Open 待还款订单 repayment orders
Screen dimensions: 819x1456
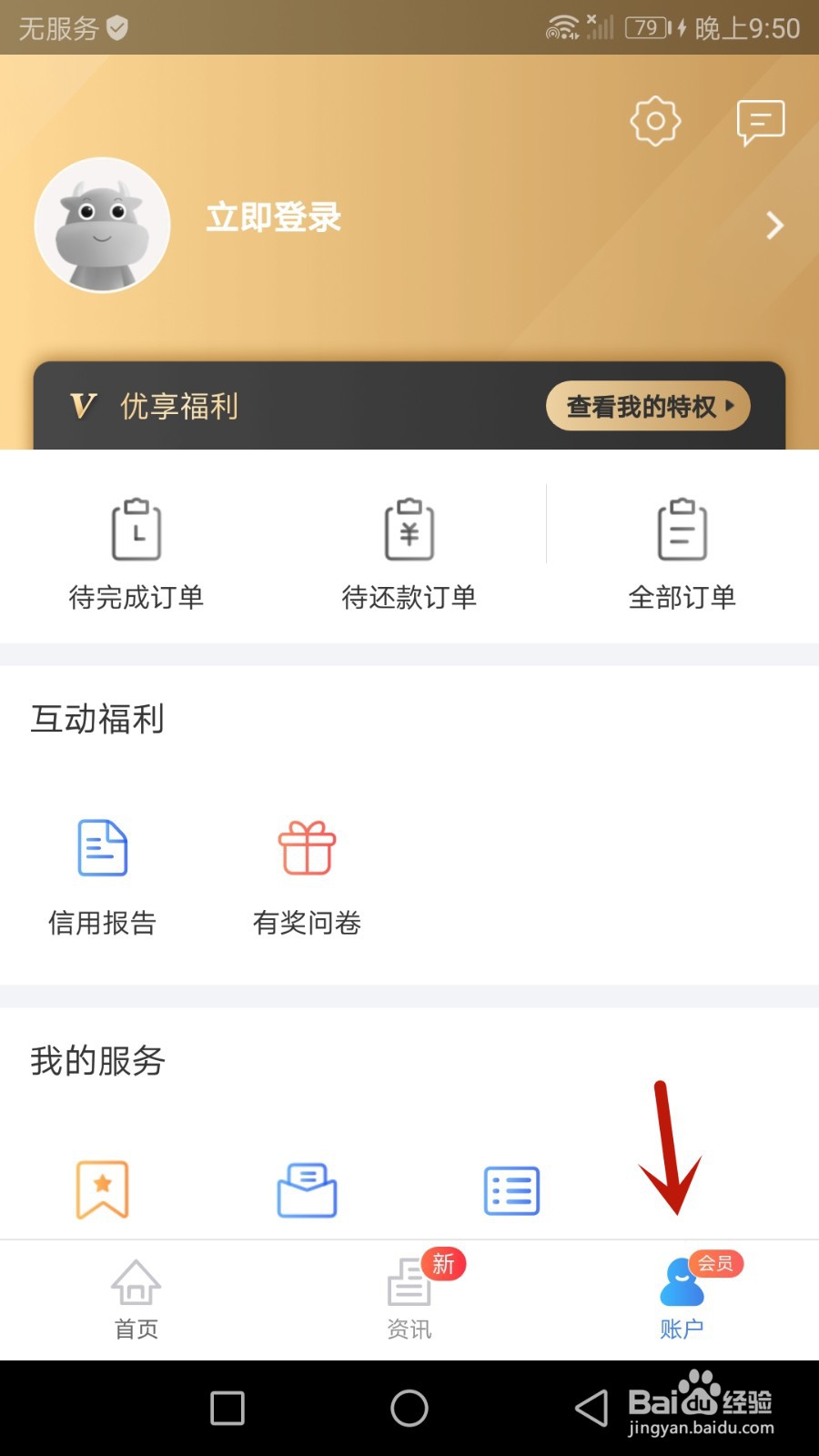click(409, 551)
